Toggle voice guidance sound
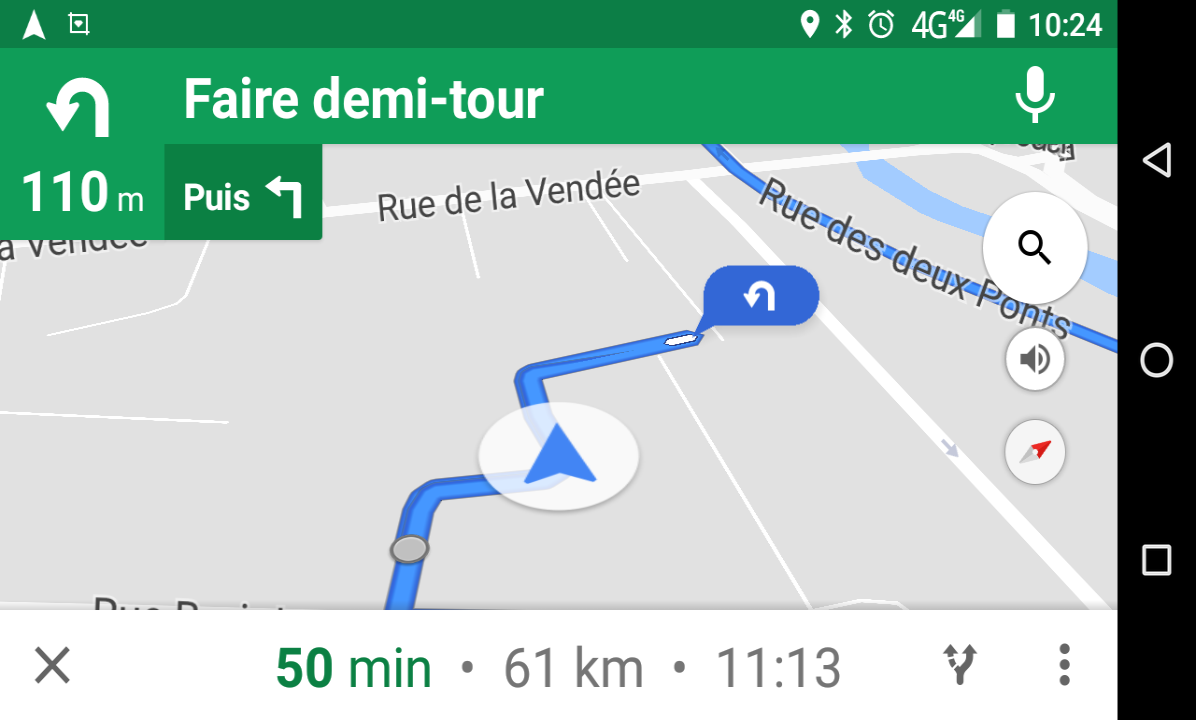The image size is (1196, 720). (x=1035, y=358)
